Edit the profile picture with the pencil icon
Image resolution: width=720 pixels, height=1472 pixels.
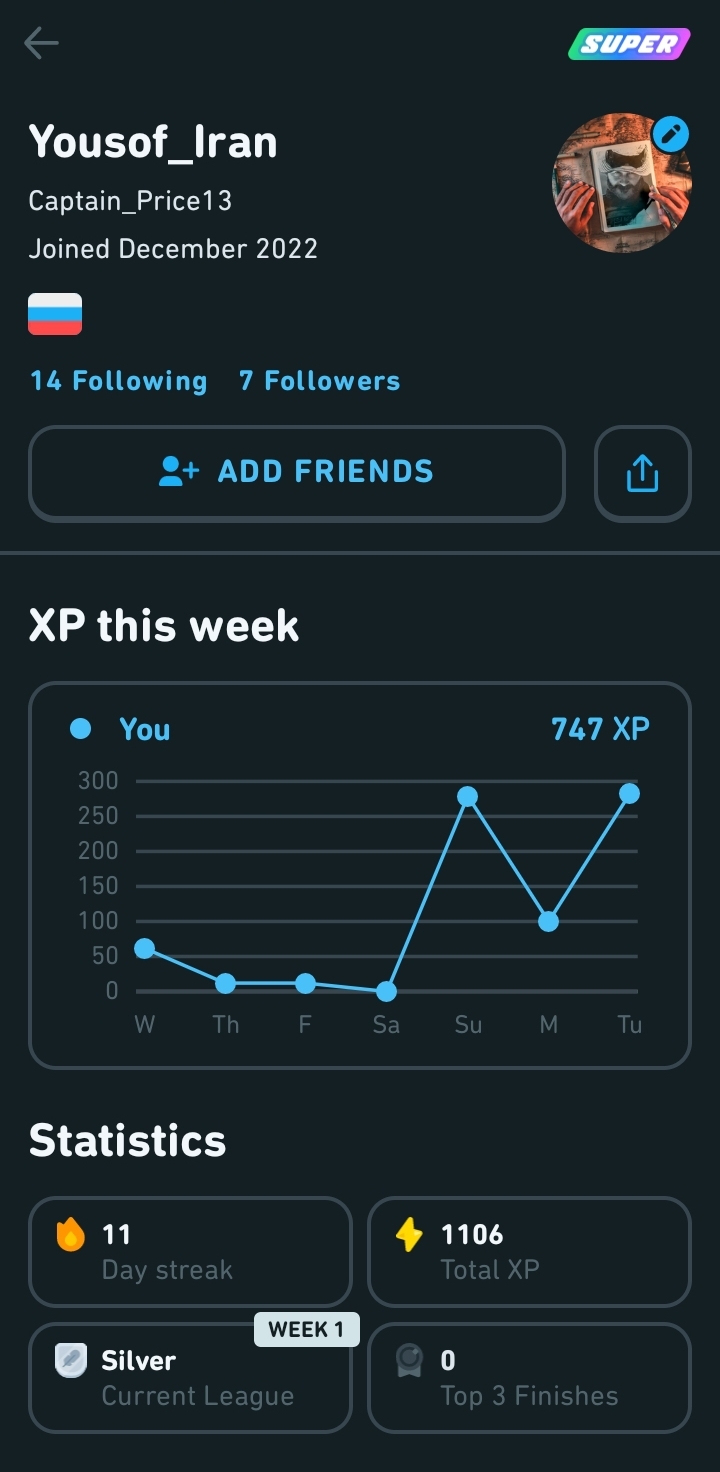(x=670, y=133)
